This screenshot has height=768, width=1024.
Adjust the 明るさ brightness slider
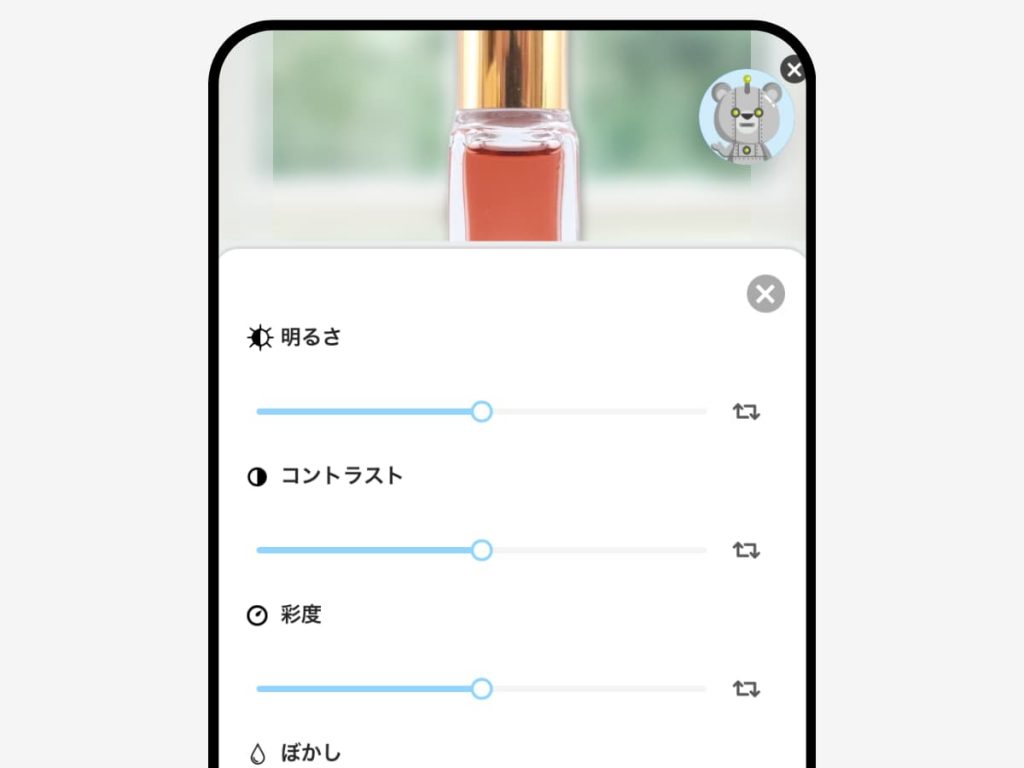click(481, 411)
